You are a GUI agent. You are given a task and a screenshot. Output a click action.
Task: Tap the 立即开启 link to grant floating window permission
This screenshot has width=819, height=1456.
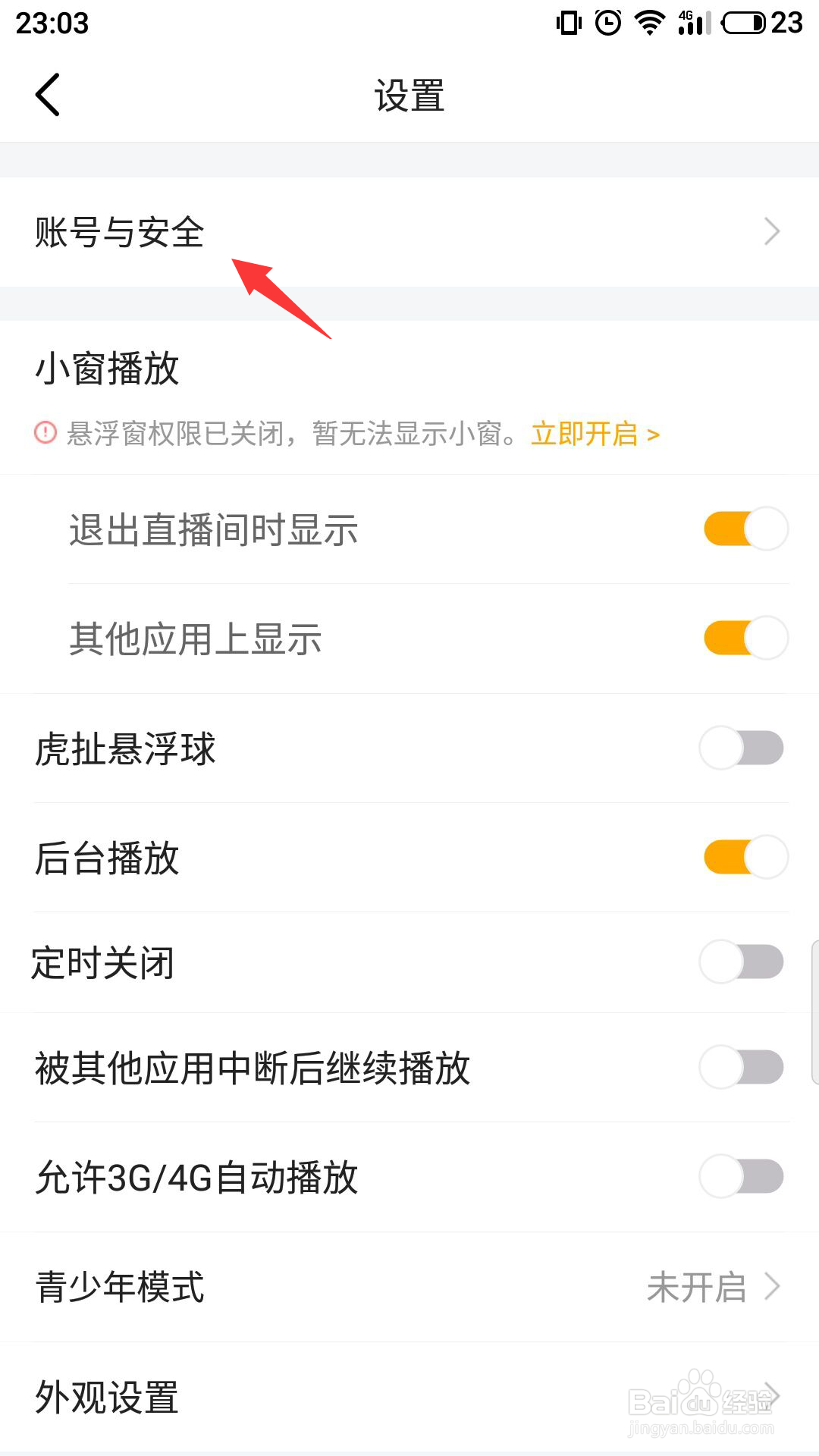[590, 434]
